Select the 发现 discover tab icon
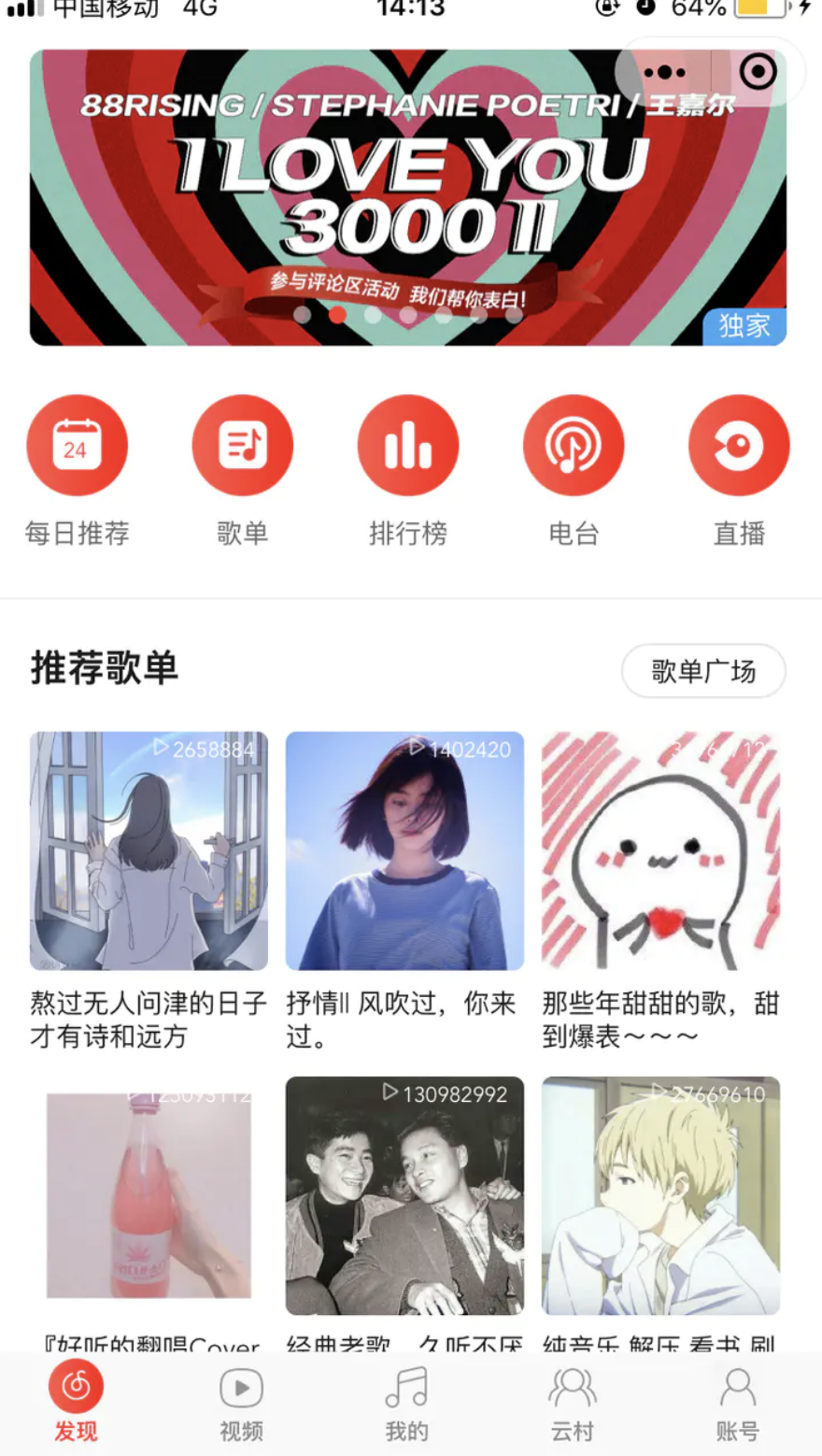The image size is (822, 1456). [75, 1392]
